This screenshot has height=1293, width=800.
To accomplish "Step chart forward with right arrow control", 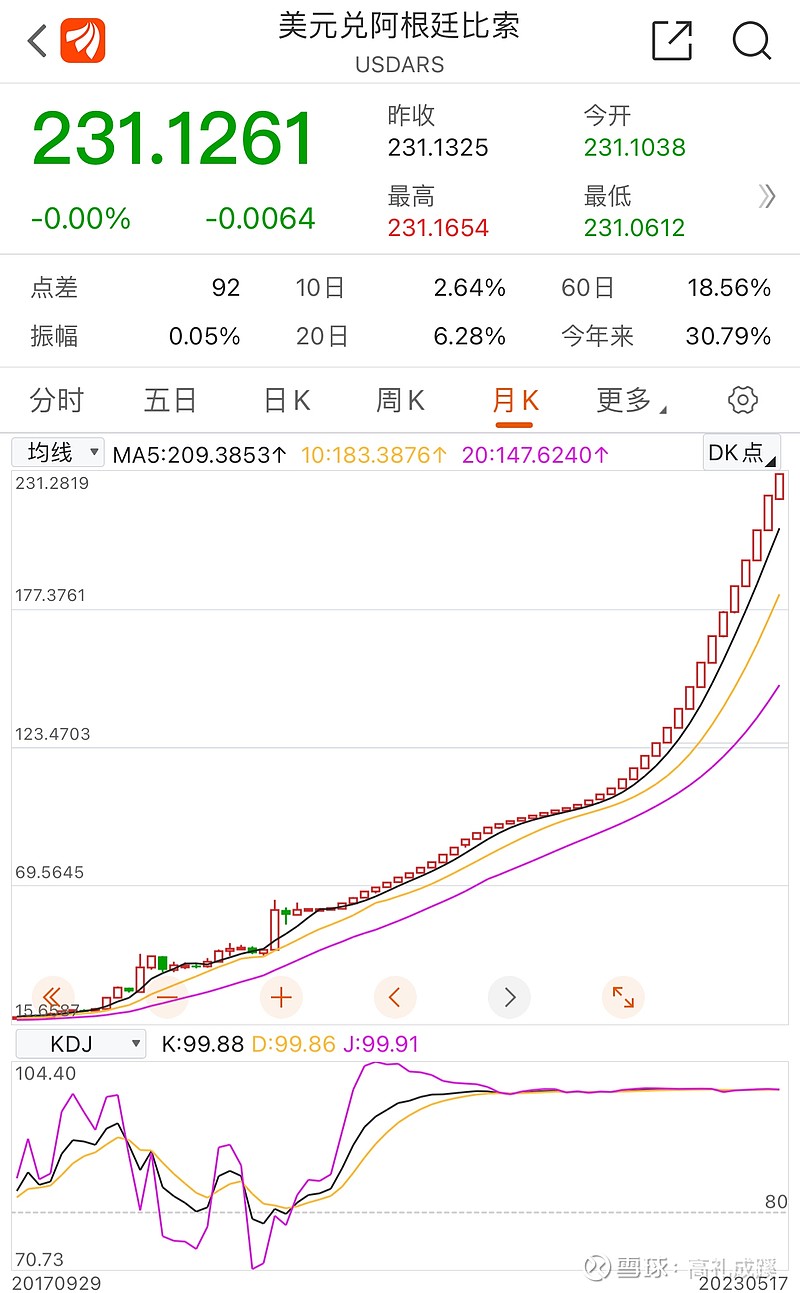I will (509, 997).
